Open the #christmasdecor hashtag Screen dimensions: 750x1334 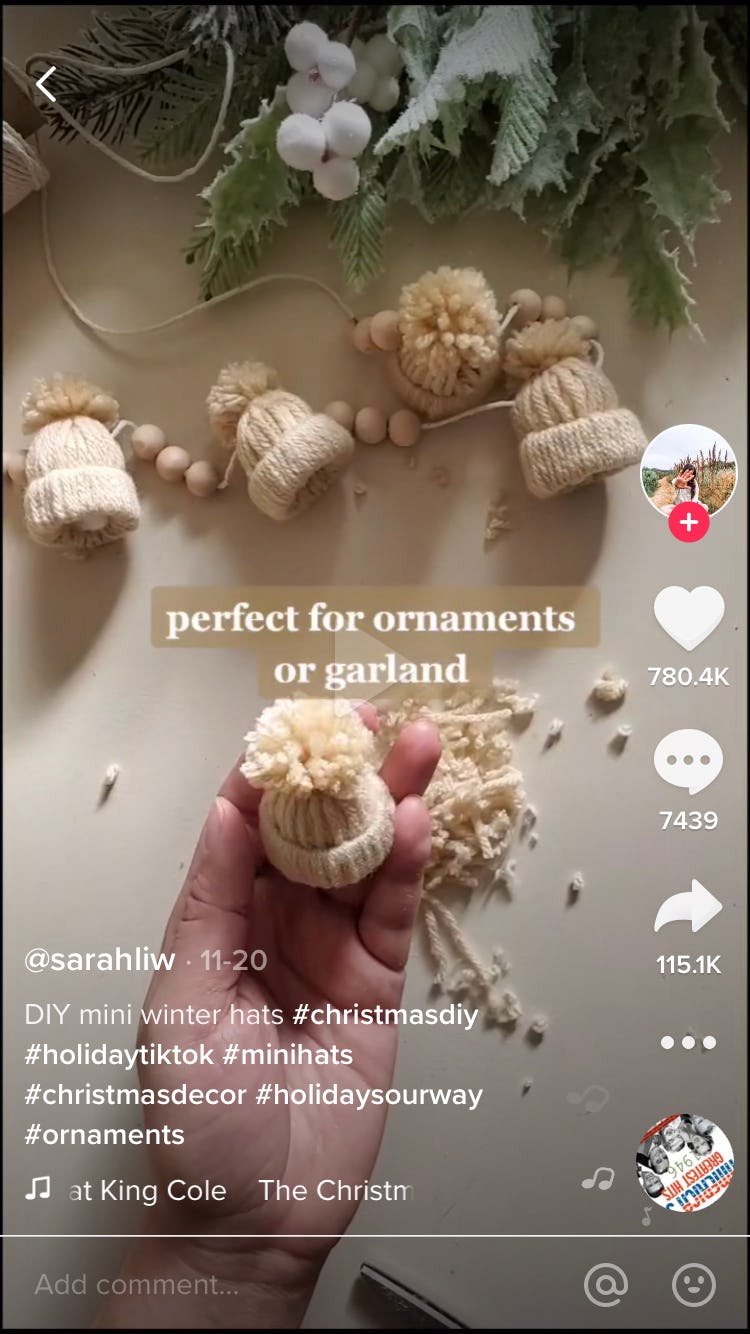click(135, 1095)
